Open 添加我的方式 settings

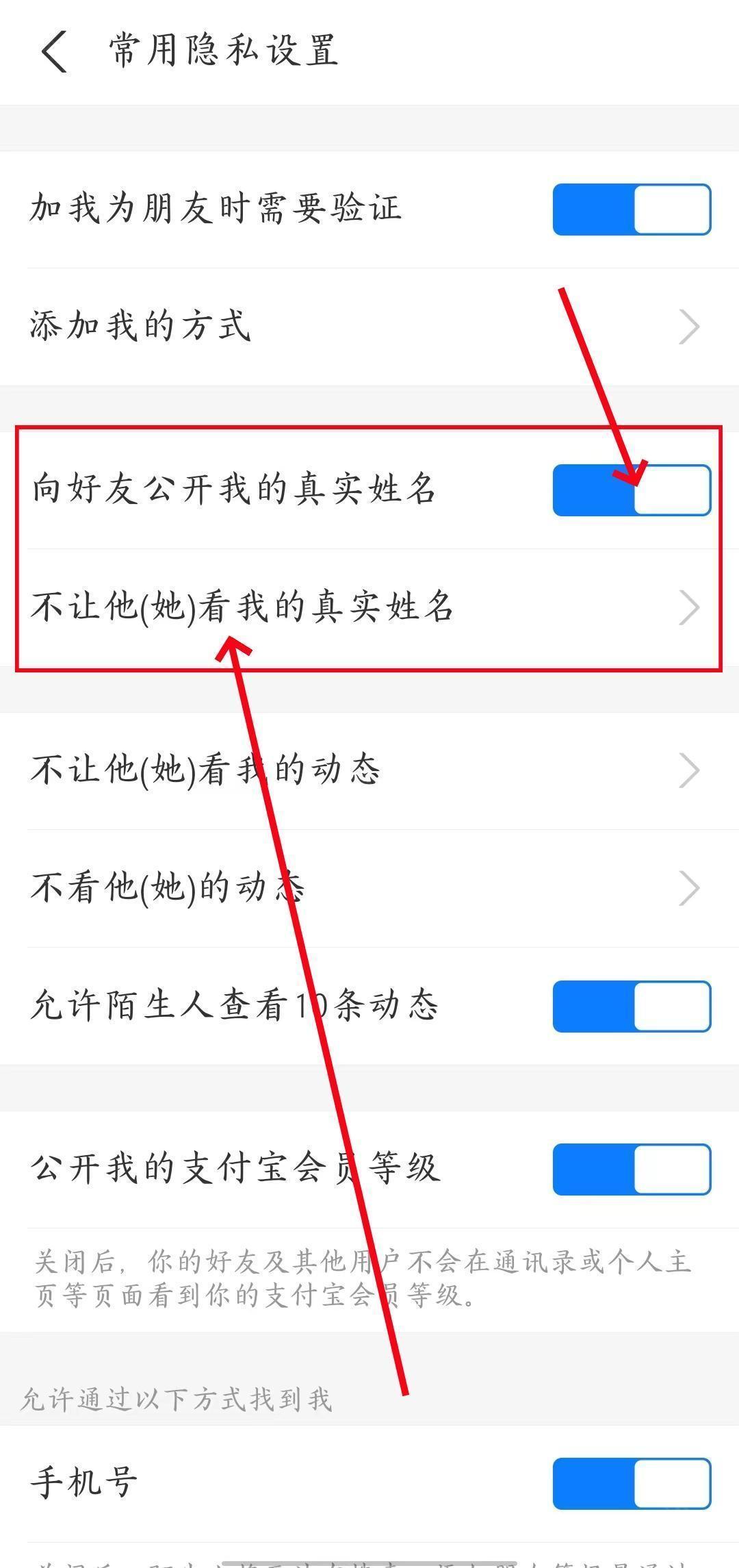click(369, 327)
